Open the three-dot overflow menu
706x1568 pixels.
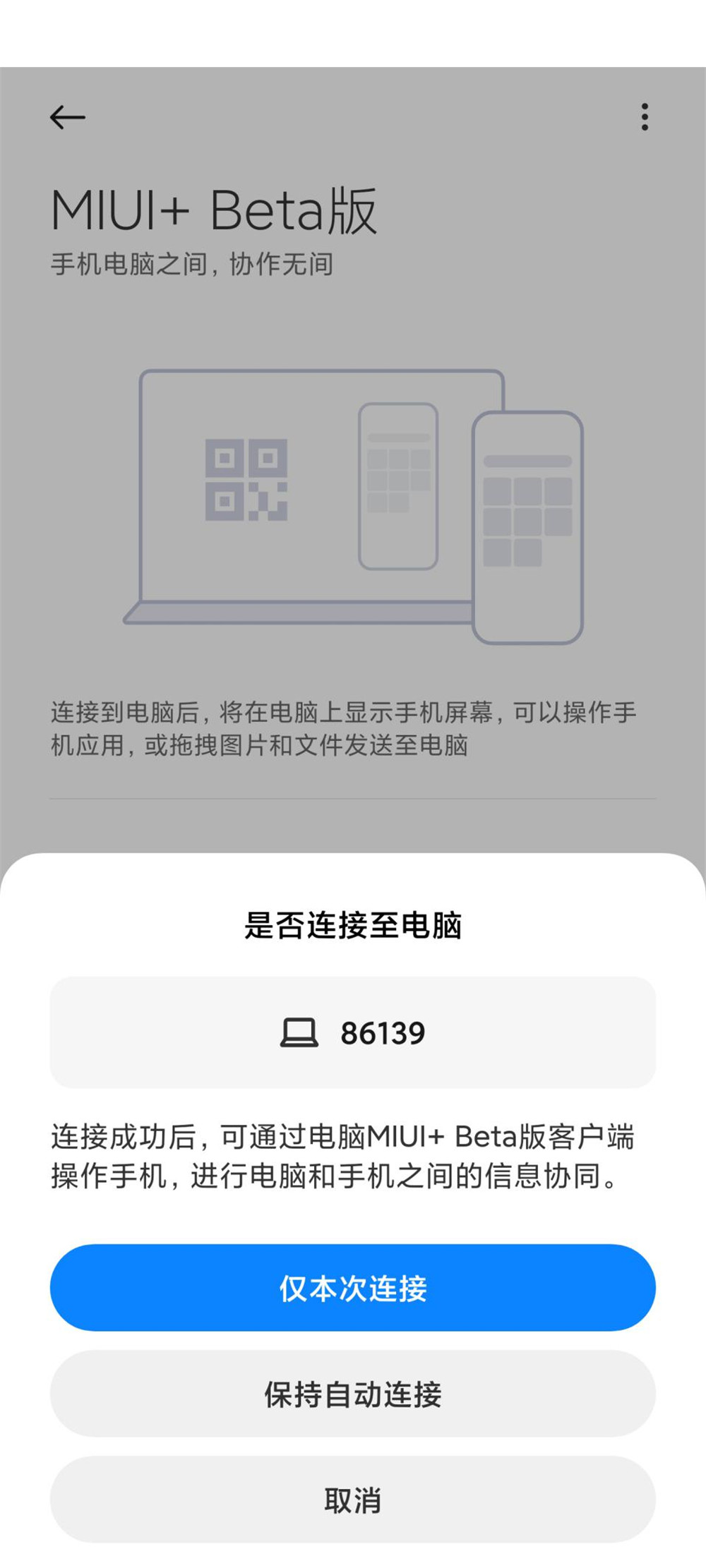pyautogui.click(x=645, y=118)
